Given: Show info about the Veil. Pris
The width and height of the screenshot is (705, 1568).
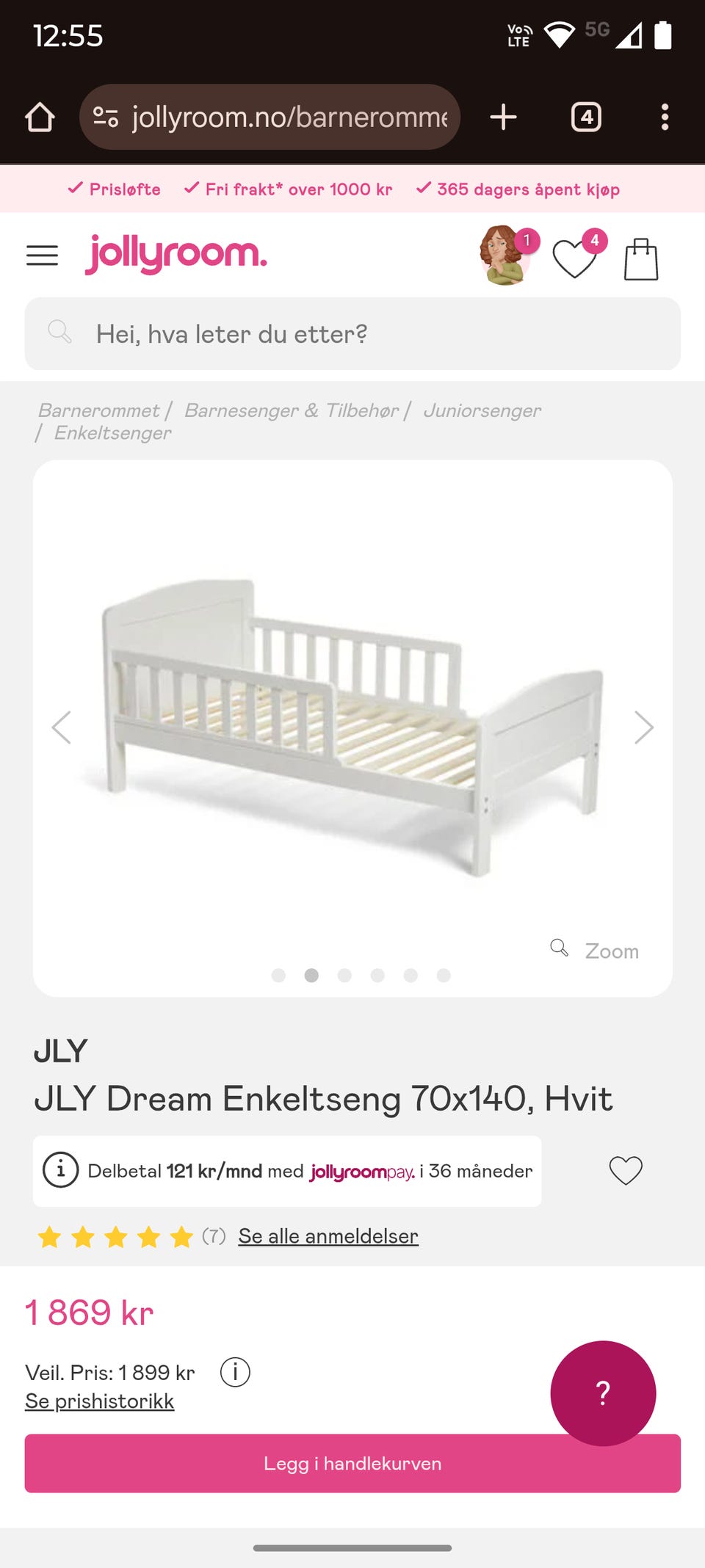Looking at the screenshot, I should pyautogui.click(x=235, y=1372).
